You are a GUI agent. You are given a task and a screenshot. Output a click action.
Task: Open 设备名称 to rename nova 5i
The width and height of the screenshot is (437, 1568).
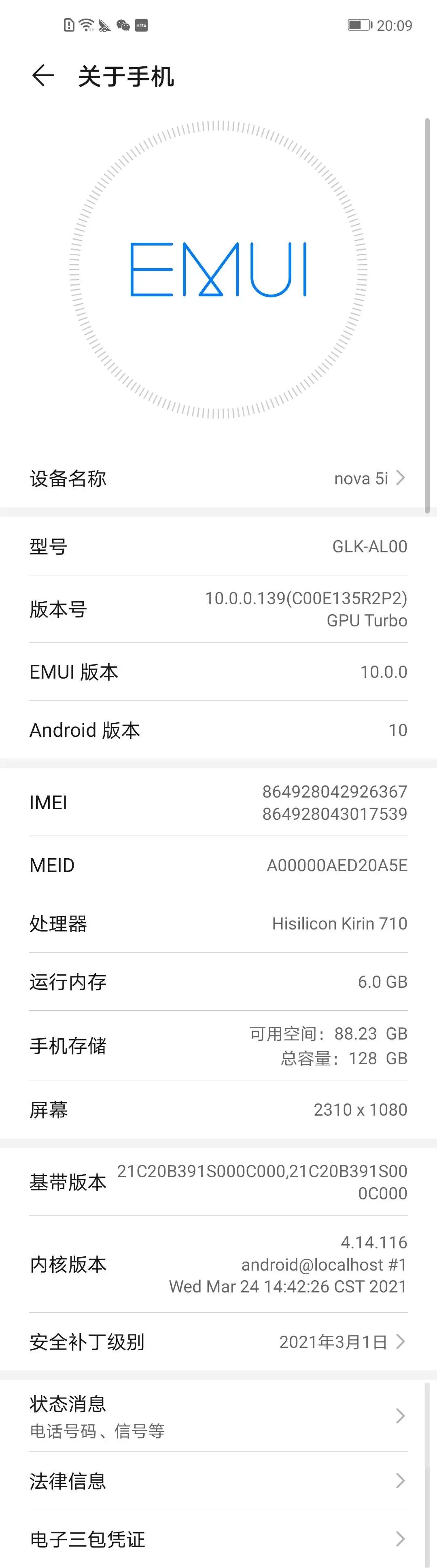coord(218,478)
